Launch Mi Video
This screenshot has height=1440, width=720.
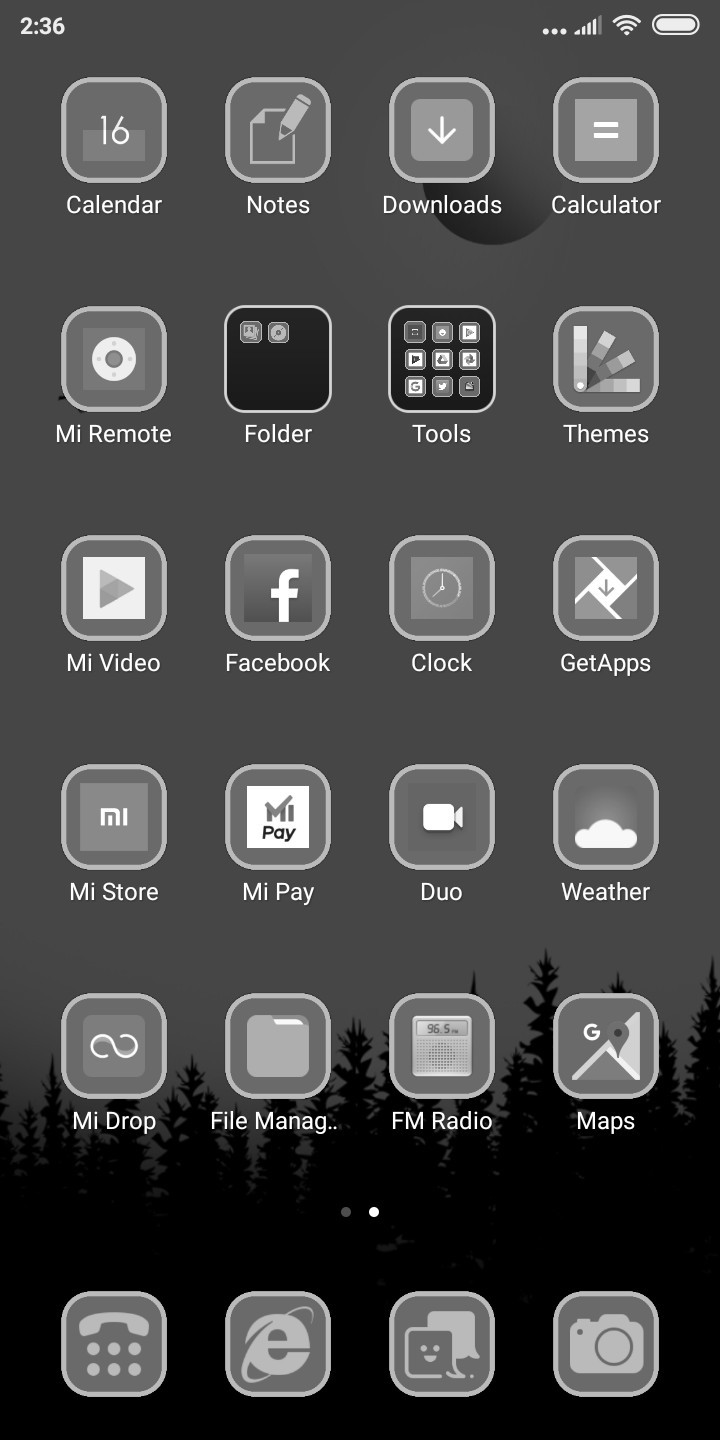pyautogui.click(x=114, y=588)
